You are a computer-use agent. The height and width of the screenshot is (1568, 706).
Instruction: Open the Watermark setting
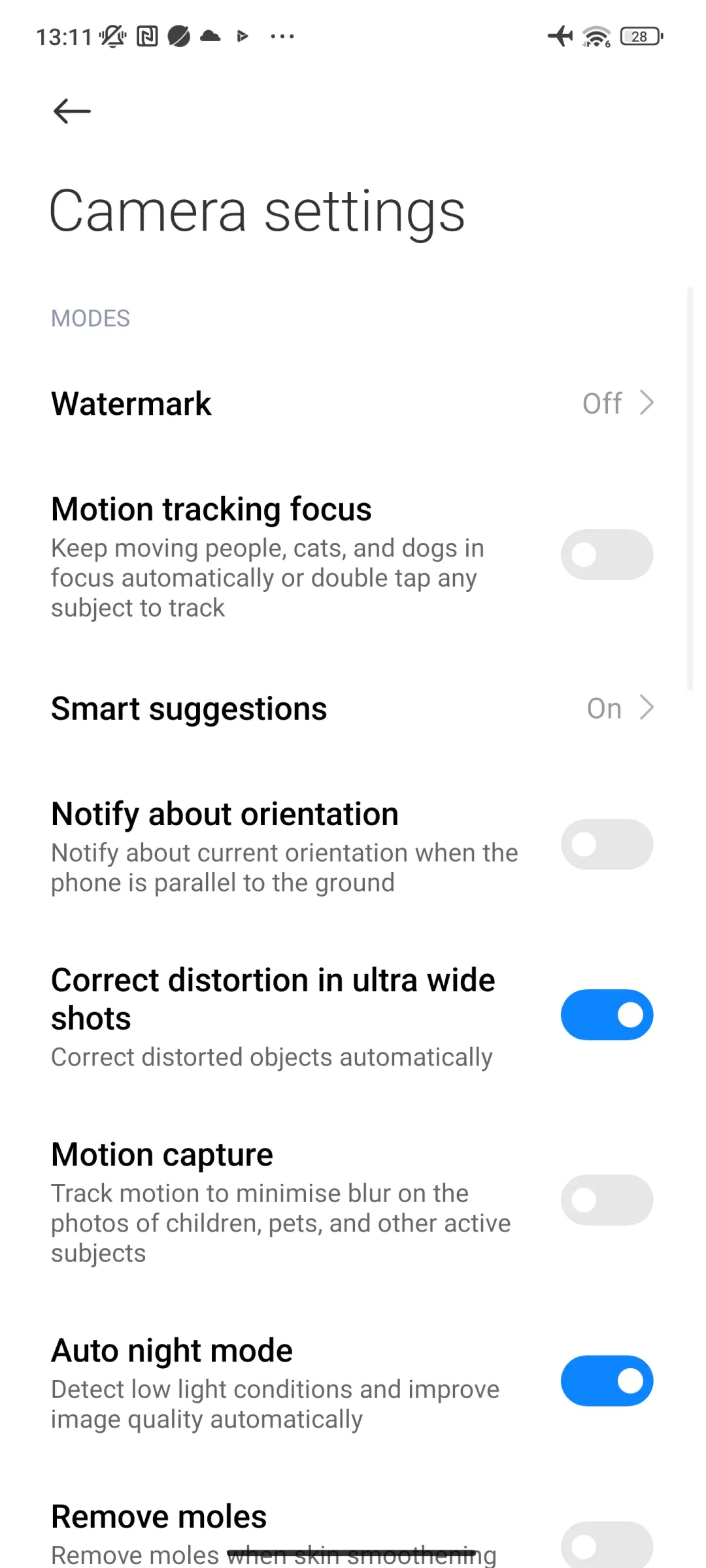tap(353, 403)
